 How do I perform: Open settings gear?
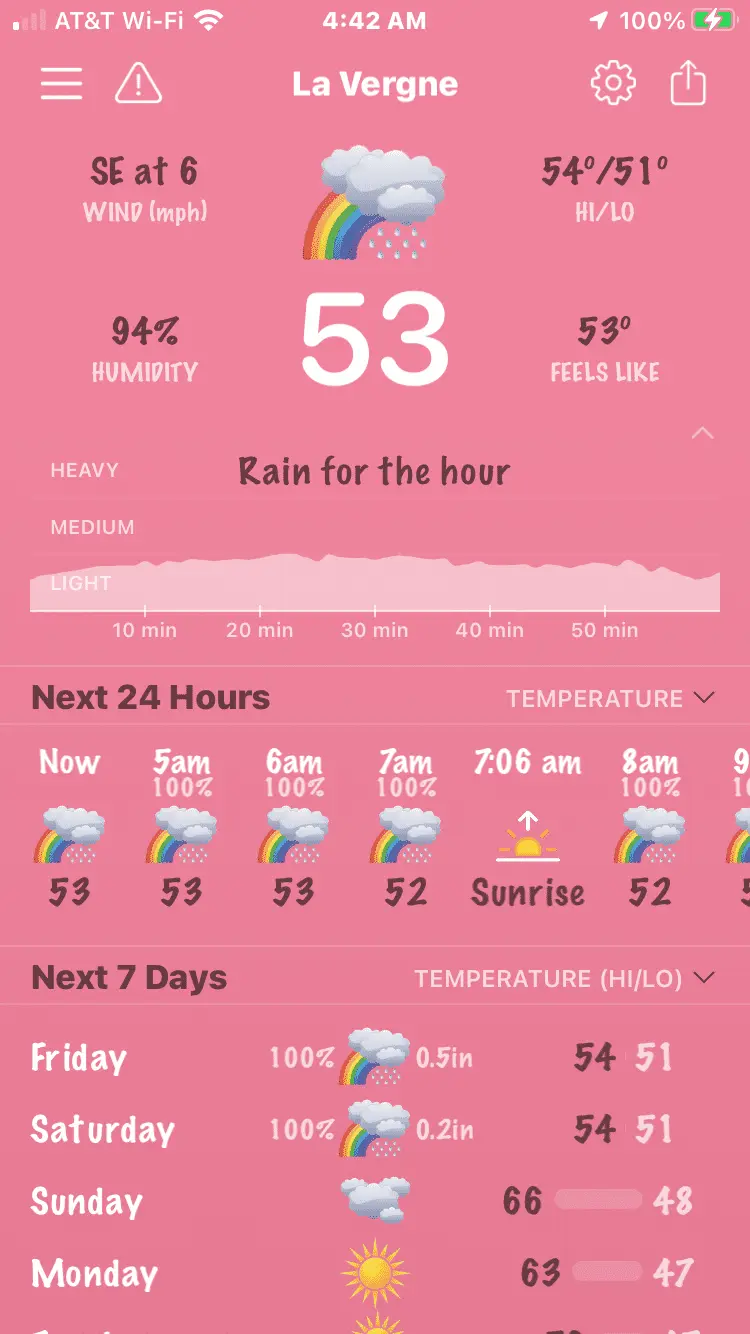click(x=613, y=84)
